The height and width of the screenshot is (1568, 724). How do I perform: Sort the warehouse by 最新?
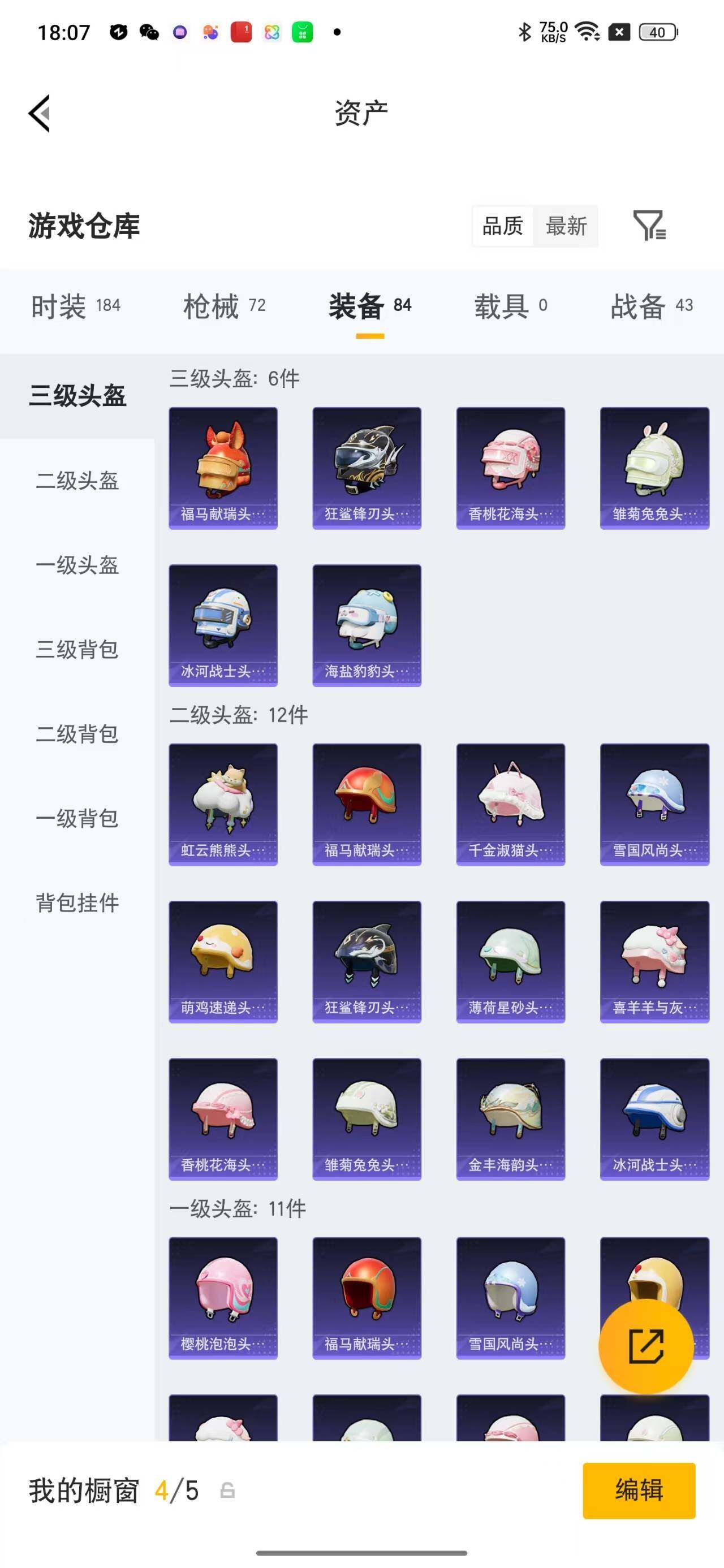(x=566, y=226)
